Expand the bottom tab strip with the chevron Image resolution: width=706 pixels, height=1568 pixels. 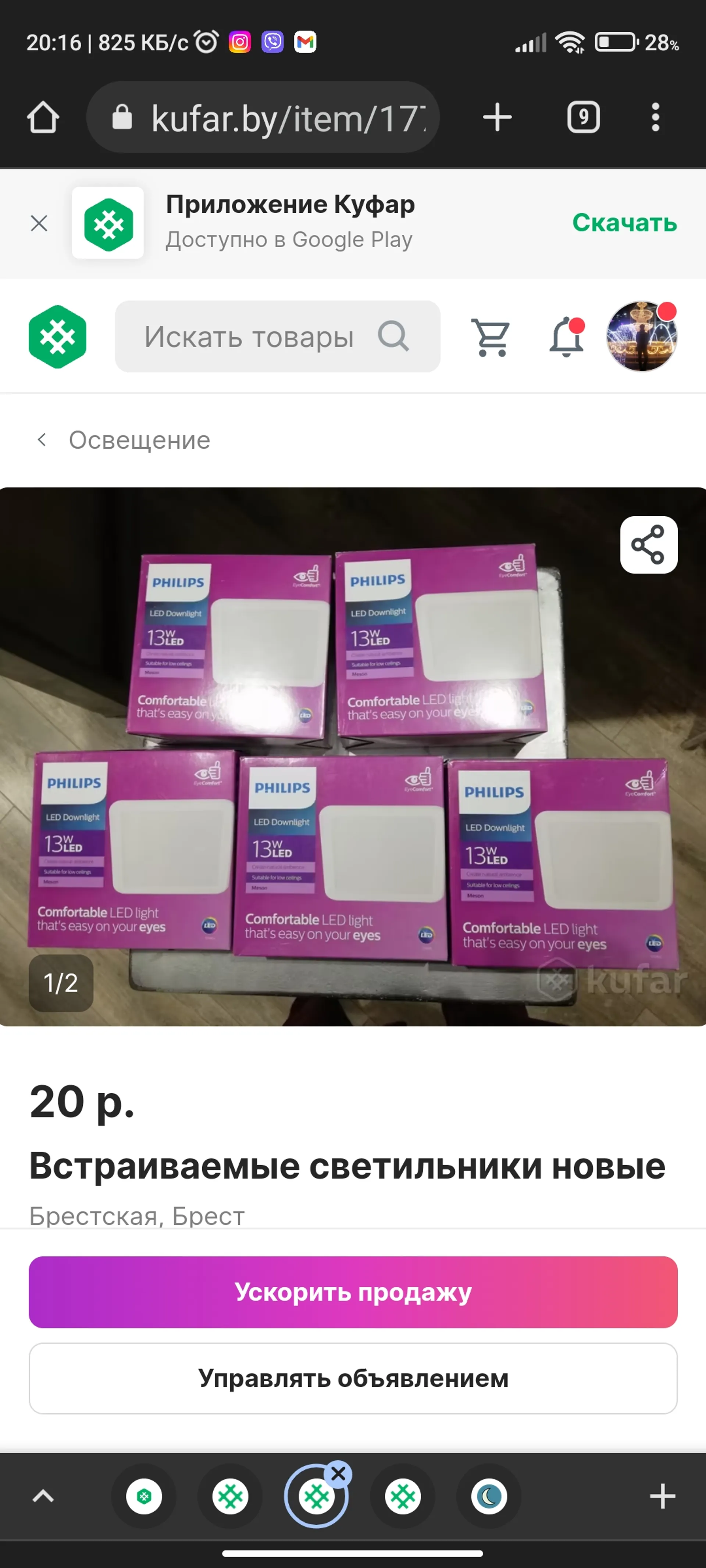(x=43, y=1496)
